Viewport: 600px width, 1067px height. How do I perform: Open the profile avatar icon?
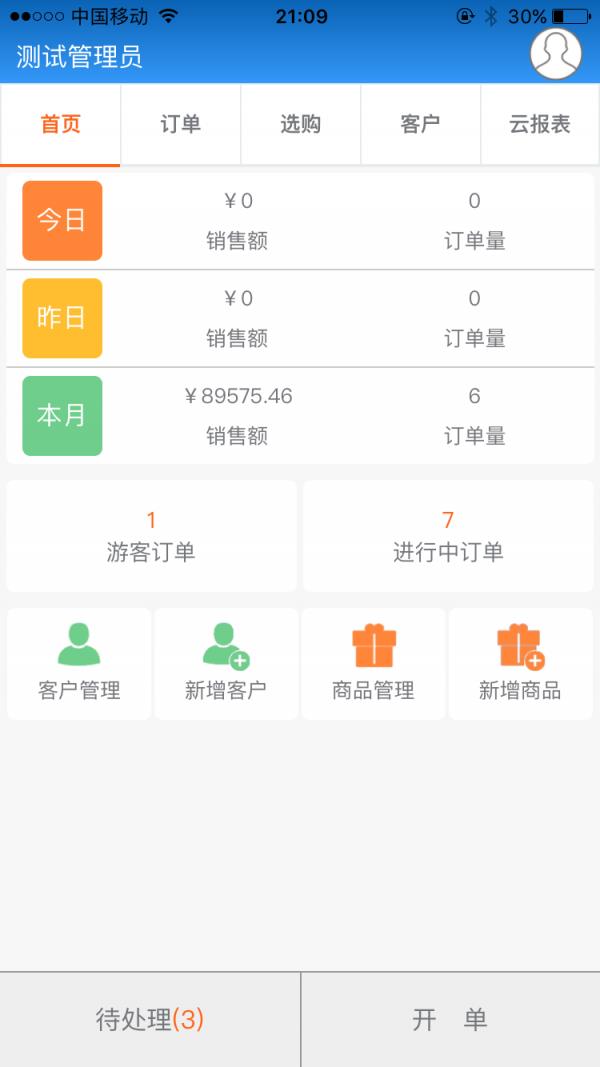click(556, 54)
